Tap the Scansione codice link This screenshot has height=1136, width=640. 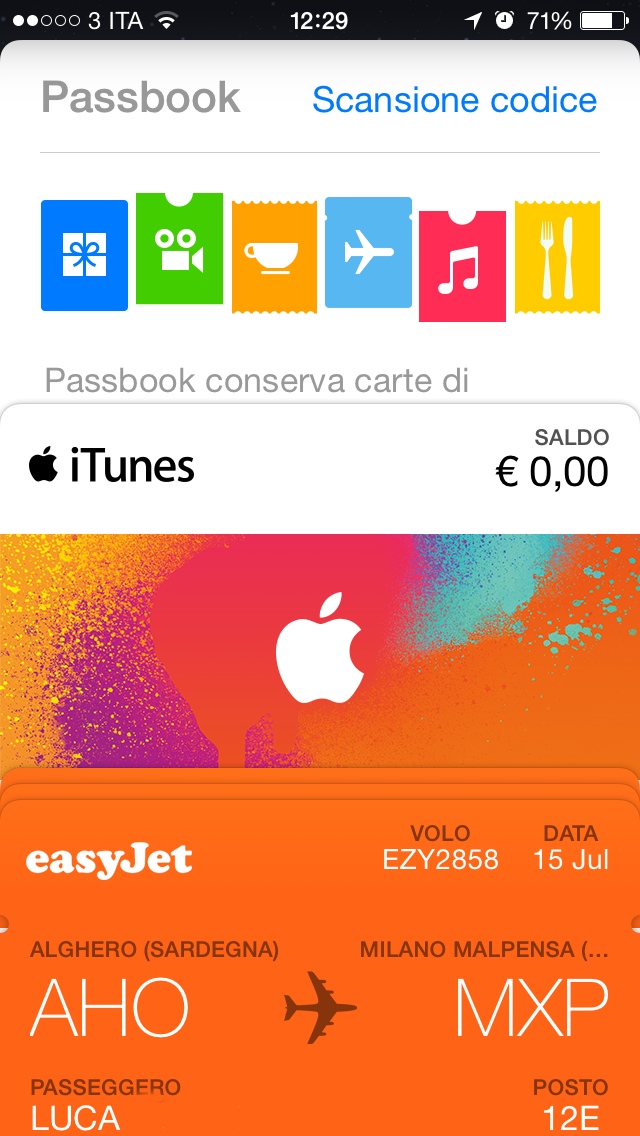tap(454, 100)
